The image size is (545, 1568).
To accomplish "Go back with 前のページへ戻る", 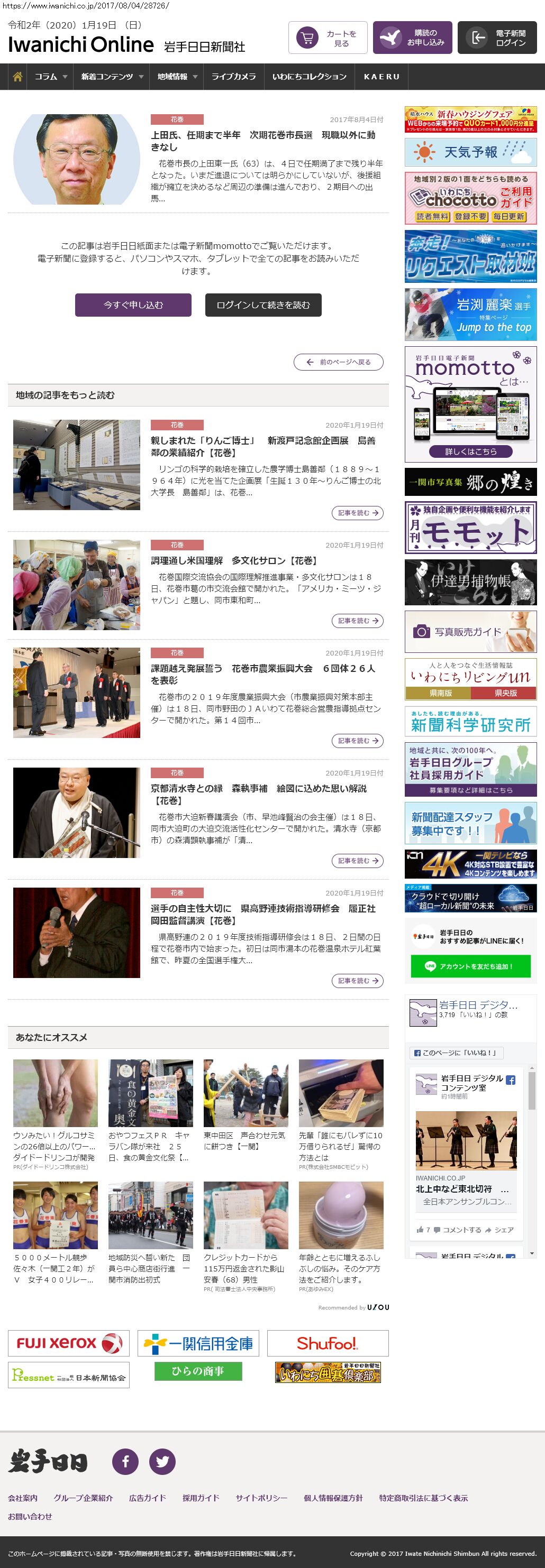I will point(339,362).
